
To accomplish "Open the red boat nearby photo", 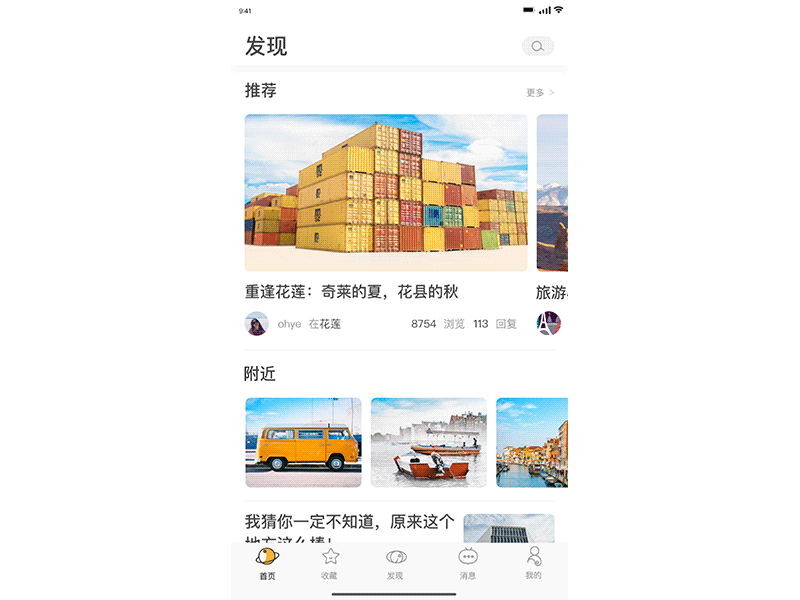I will 429,442.
